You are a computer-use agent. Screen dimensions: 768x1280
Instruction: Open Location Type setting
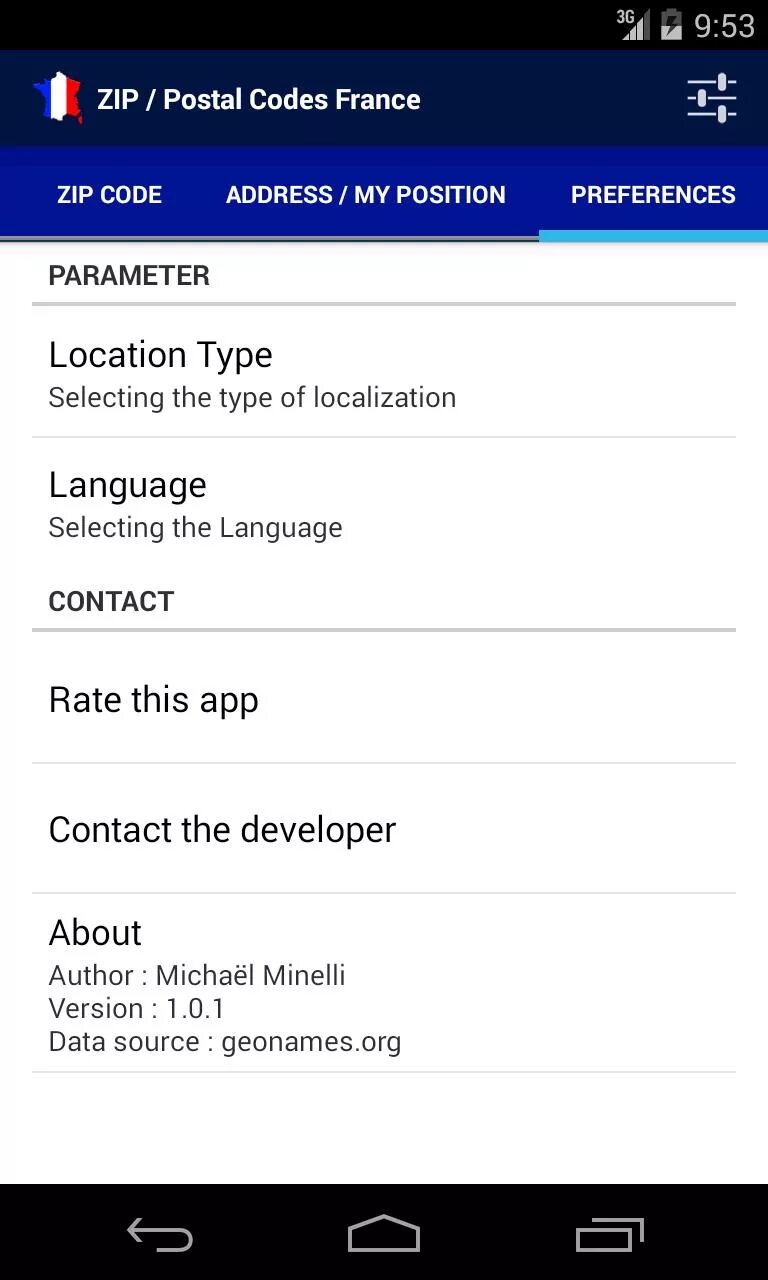384,373
